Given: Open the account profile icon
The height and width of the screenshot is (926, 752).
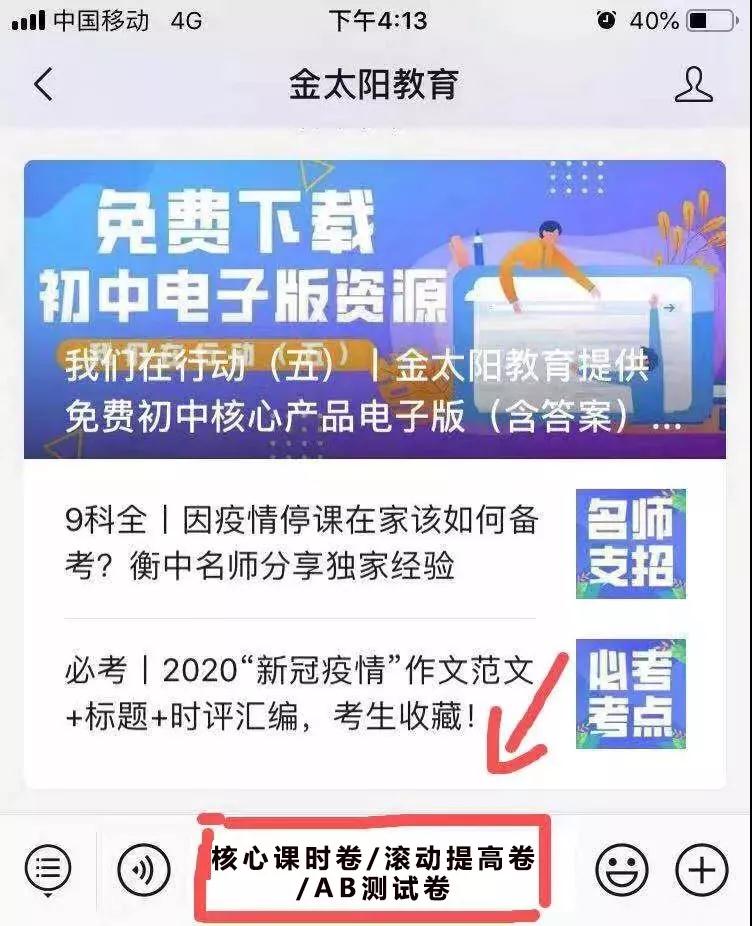Looking at the screenshot, I should click(693, 85).
